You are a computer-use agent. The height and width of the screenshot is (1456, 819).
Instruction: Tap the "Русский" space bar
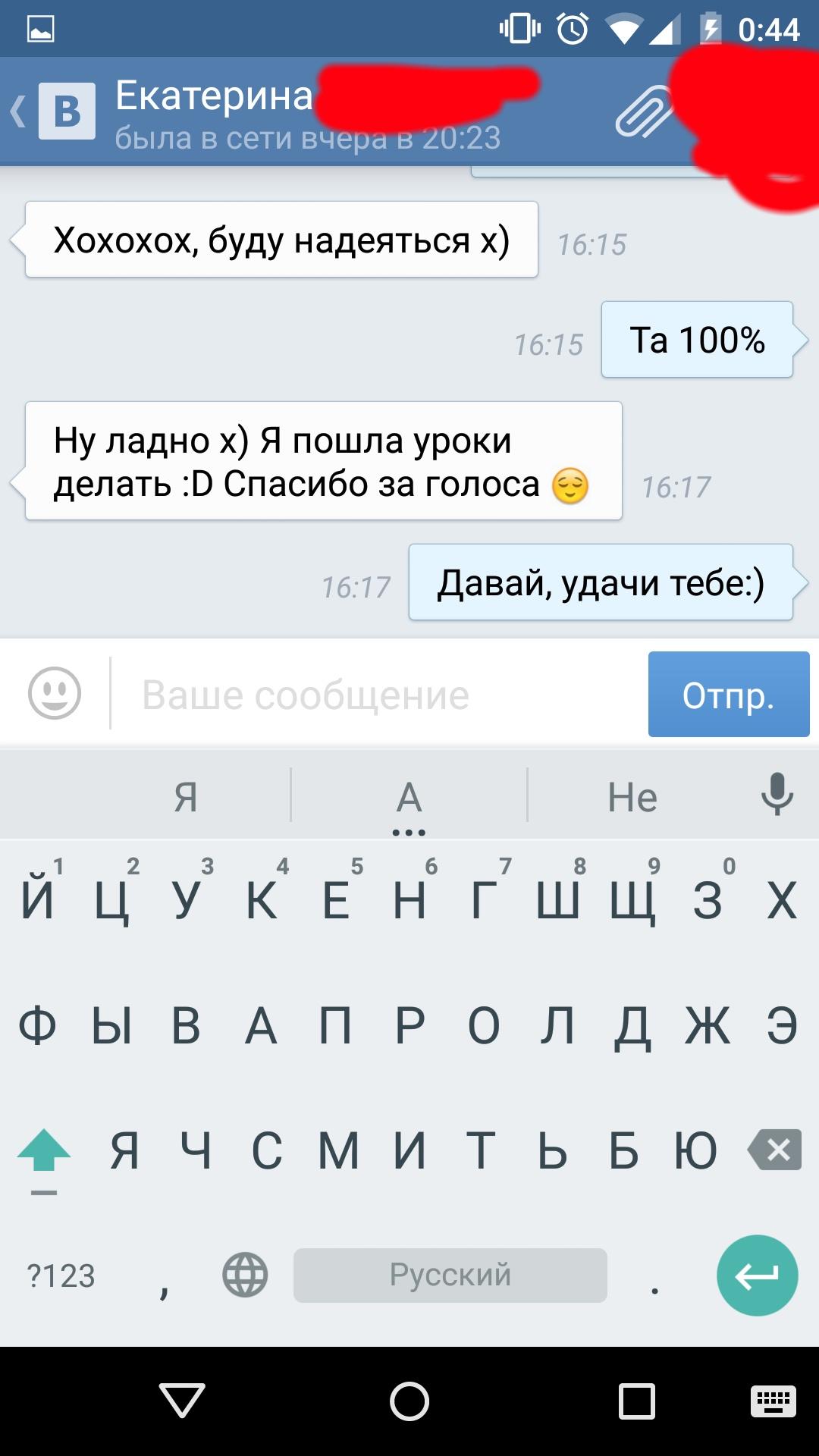pos(450,1275)
